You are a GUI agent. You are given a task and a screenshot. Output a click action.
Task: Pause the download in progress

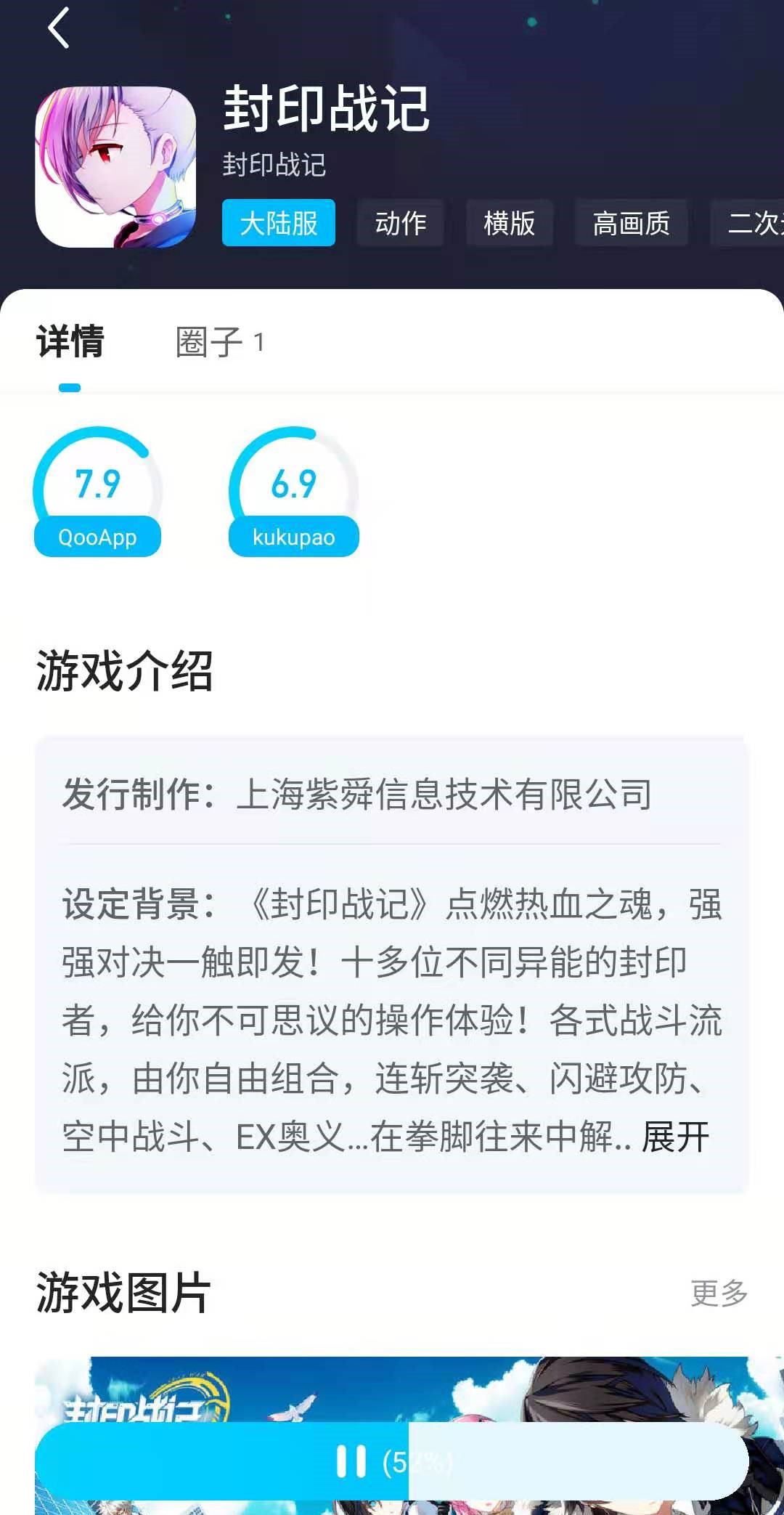tap(352, 1461)
